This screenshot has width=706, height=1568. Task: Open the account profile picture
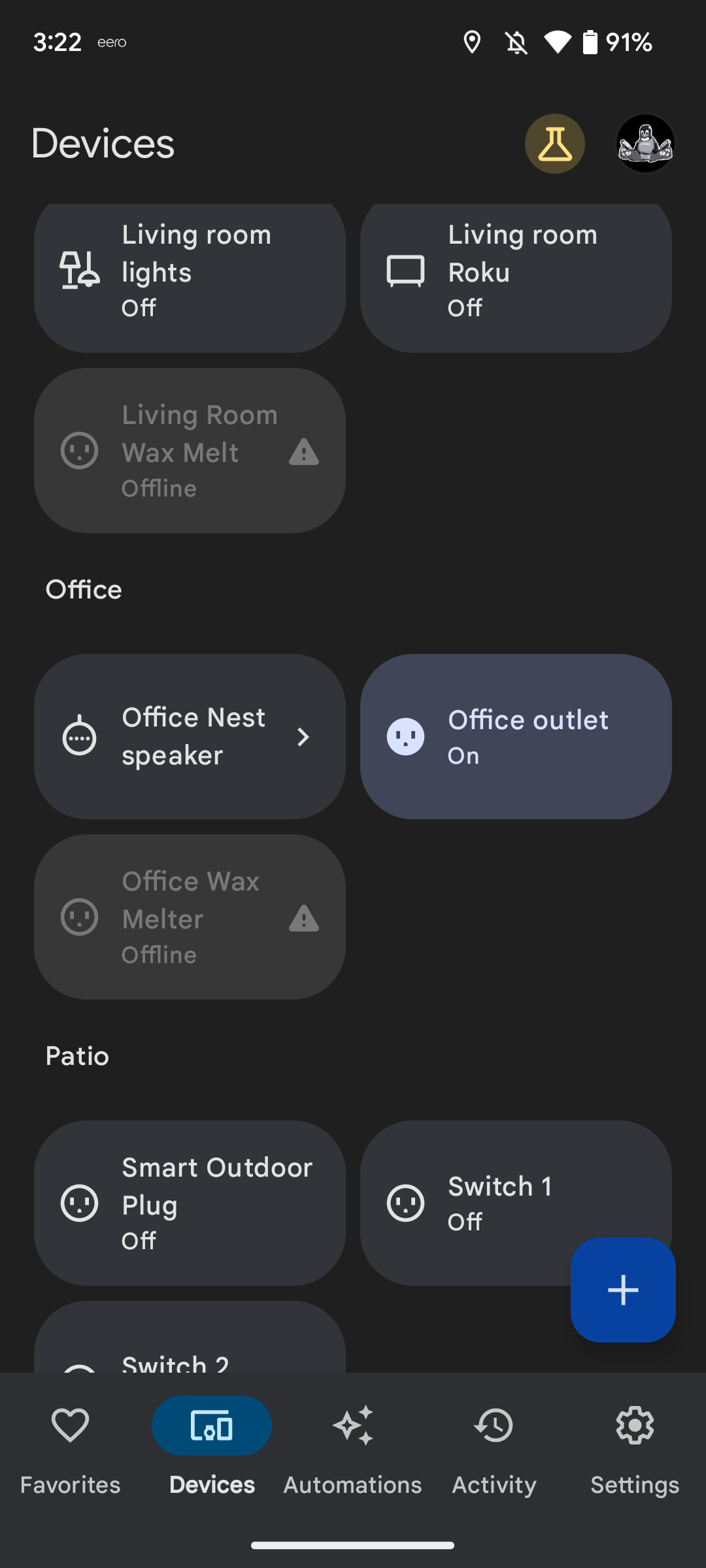pos(645,144)
